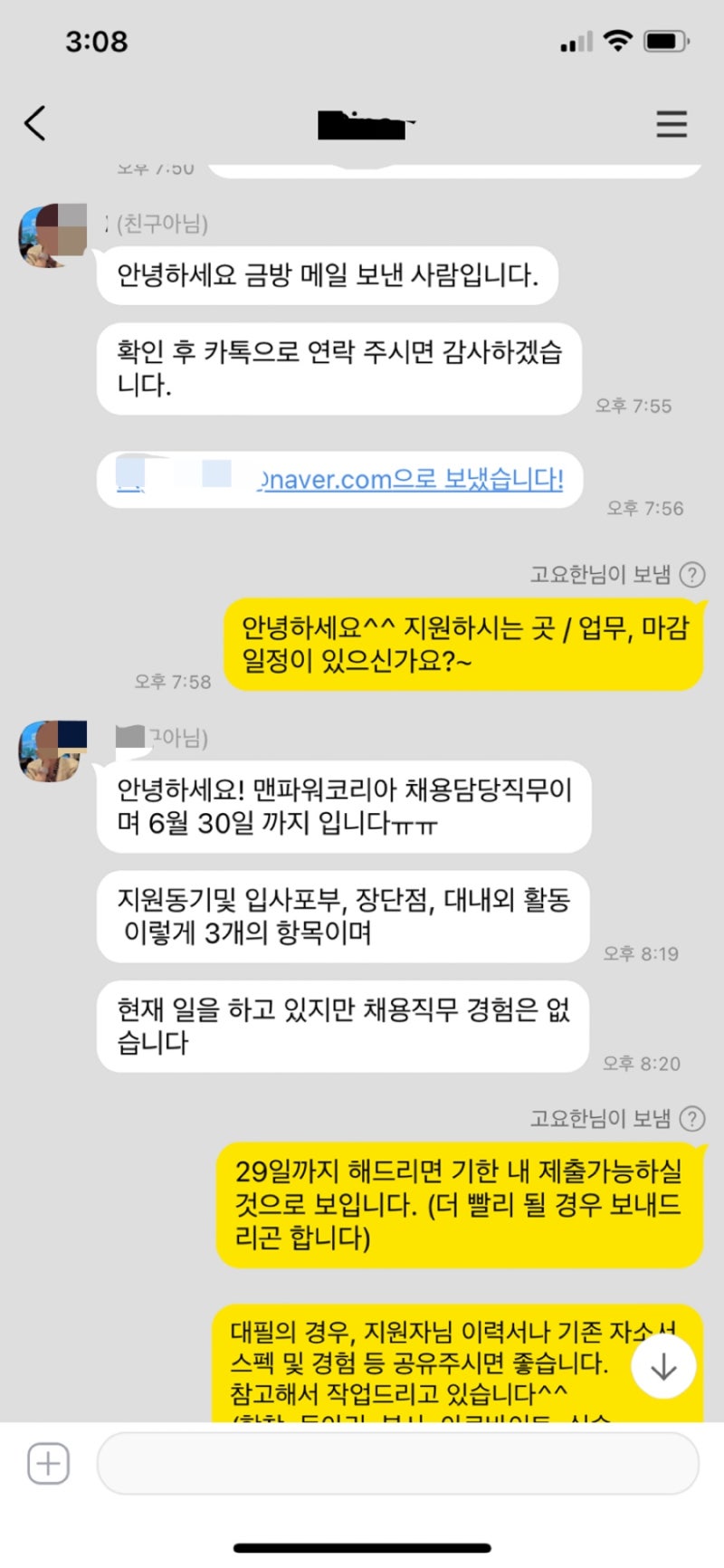View the sender's profile picture beside the 맨파워코리아 message
This screenshot has height=1568, width=724.
[52, 751]
